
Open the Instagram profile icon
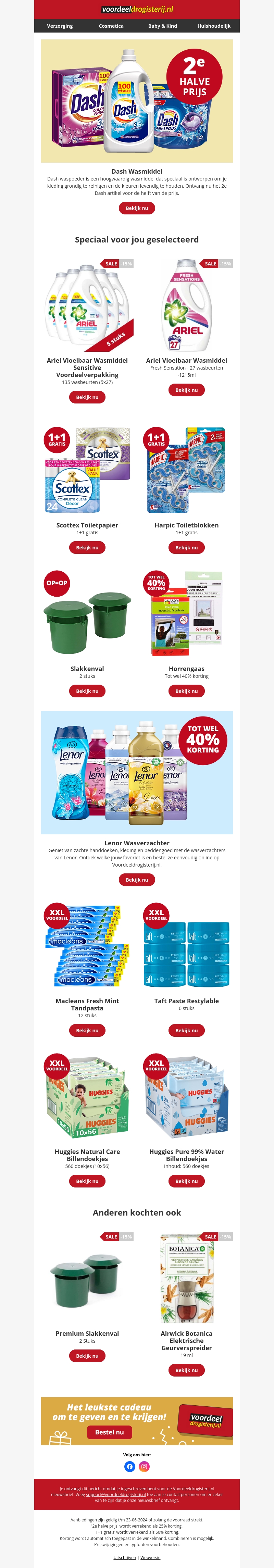click(x=144, y=1466)
